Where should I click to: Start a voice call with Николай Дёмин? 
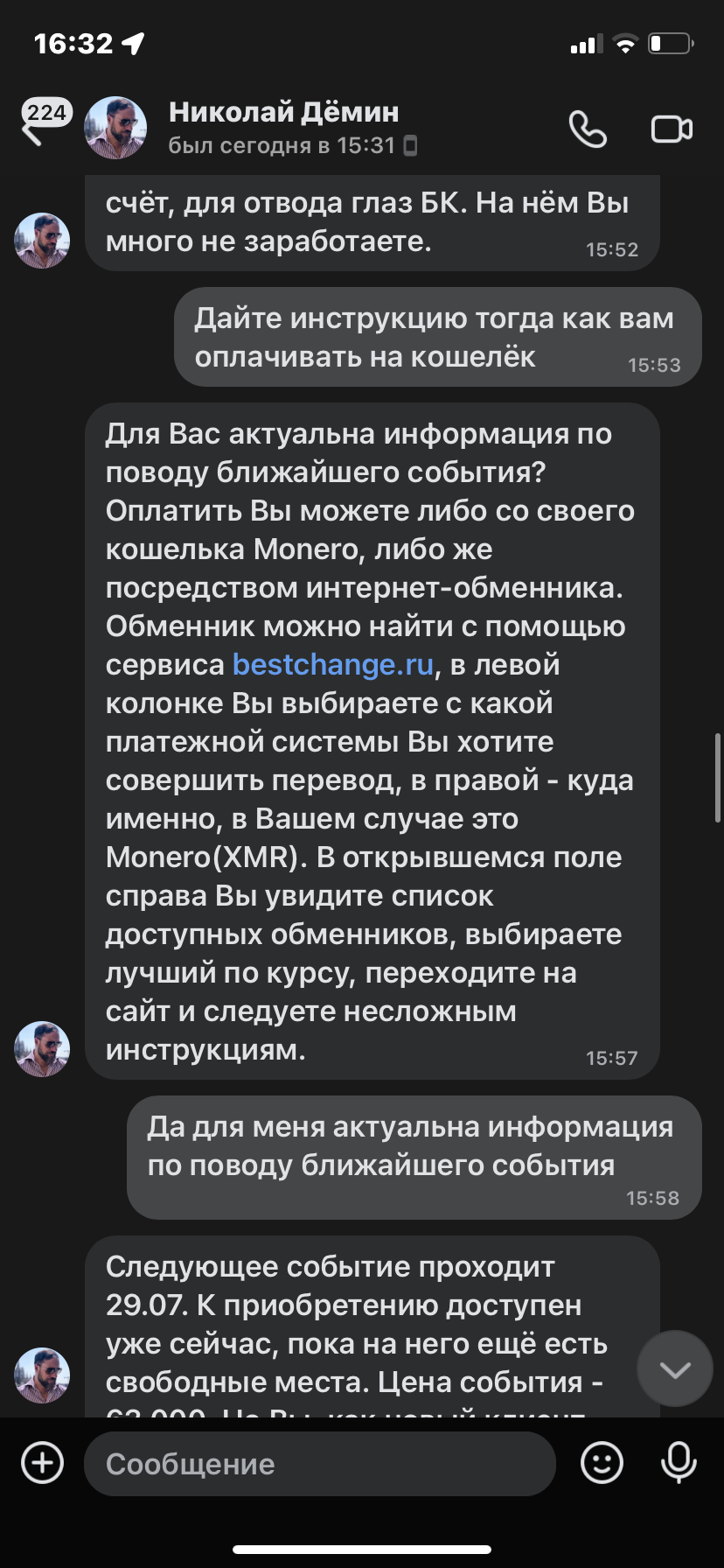(x=588, y=129)
